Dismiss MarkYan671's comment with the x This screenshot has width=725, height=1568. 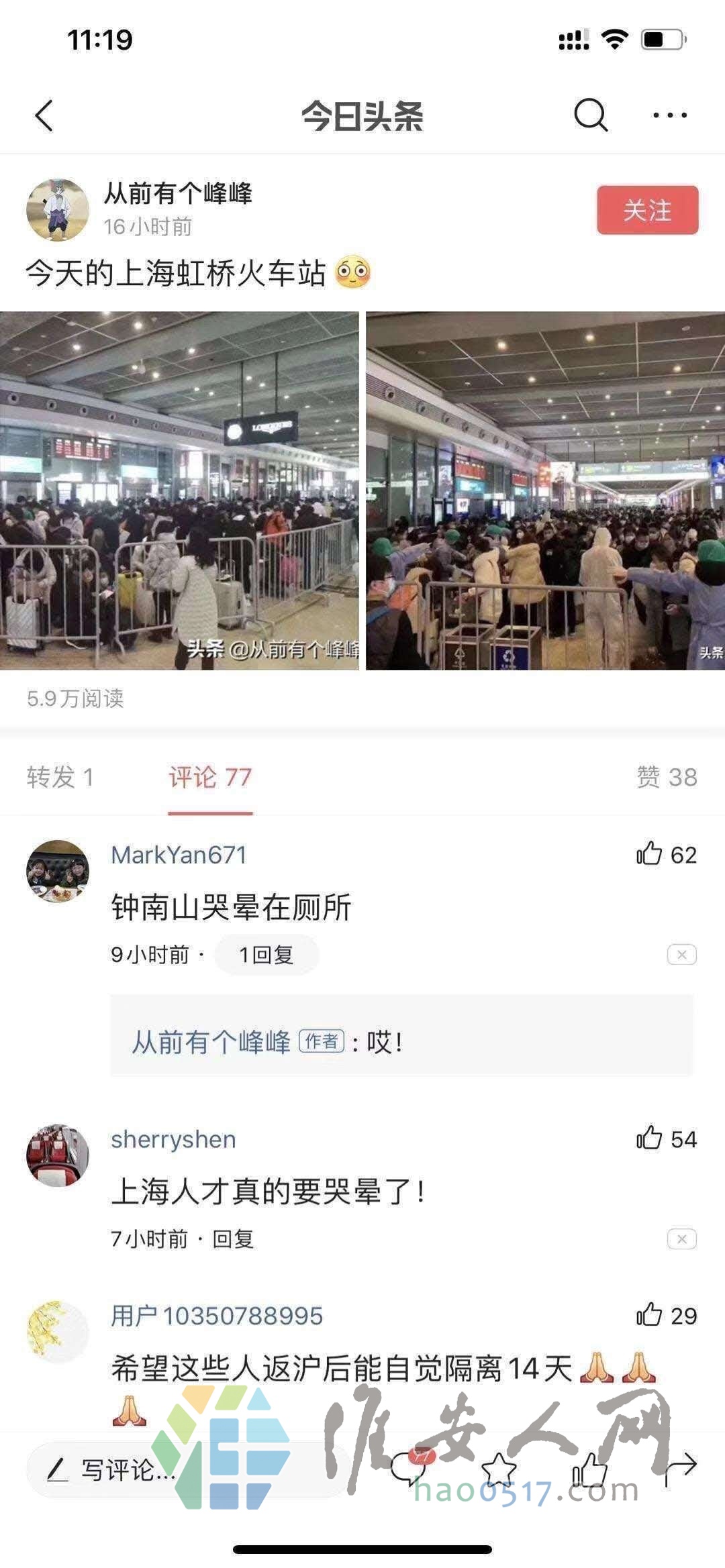681,954
